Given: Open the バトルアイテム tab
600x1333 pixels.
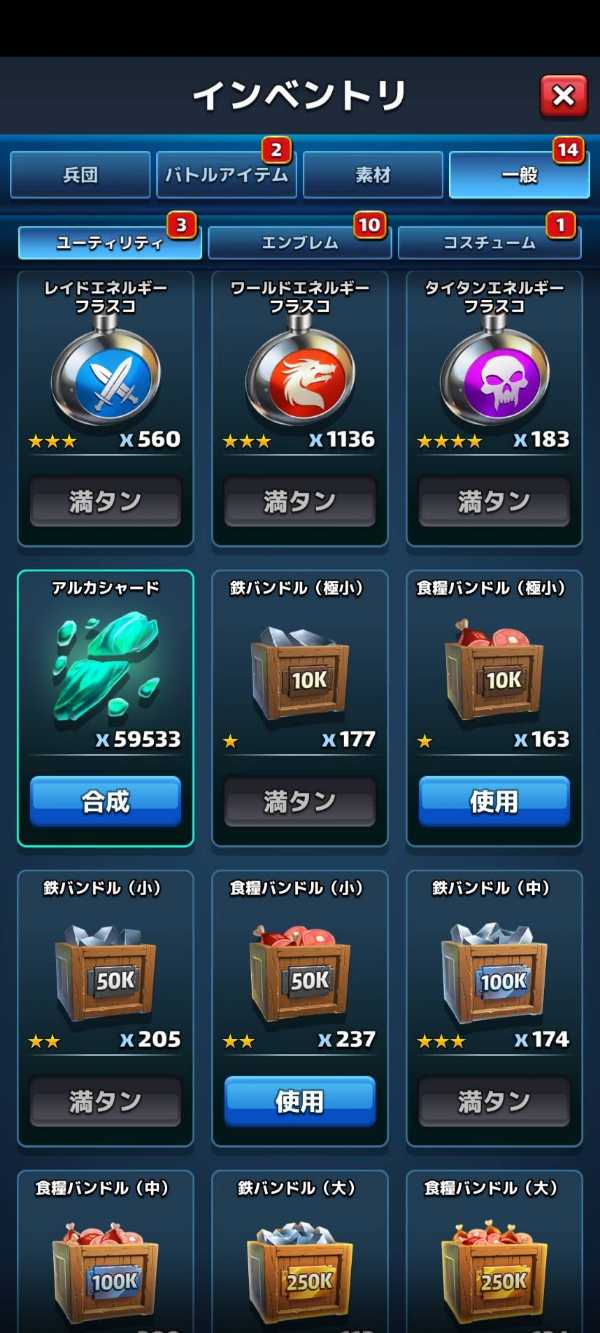Looking at the screenshot, I should (x=227, y=175).
